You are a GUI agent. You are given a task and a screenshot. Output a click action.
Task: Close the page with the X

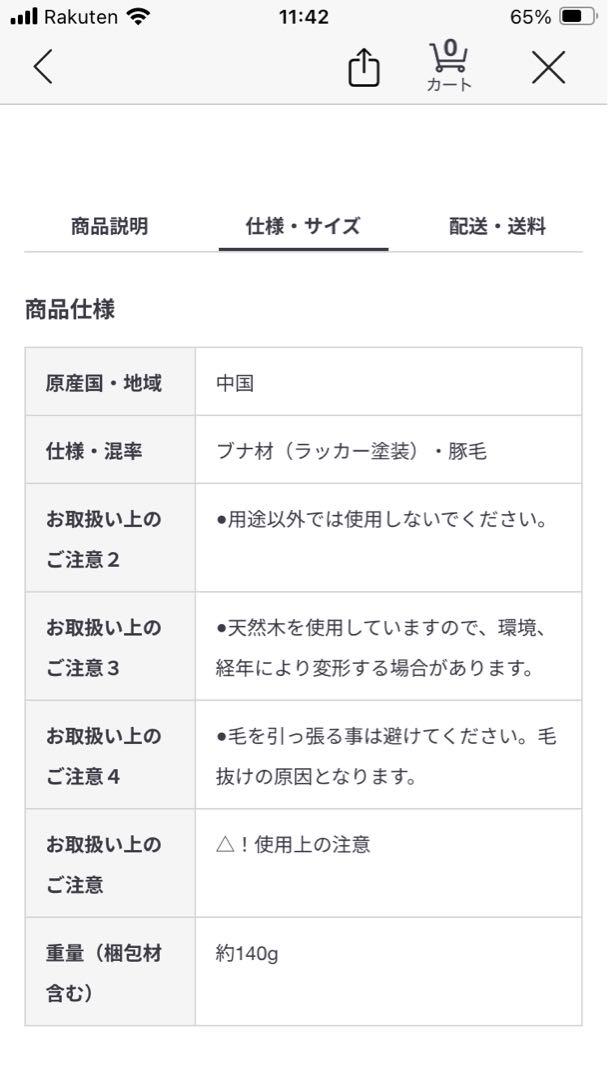click(x=548, y=67)
